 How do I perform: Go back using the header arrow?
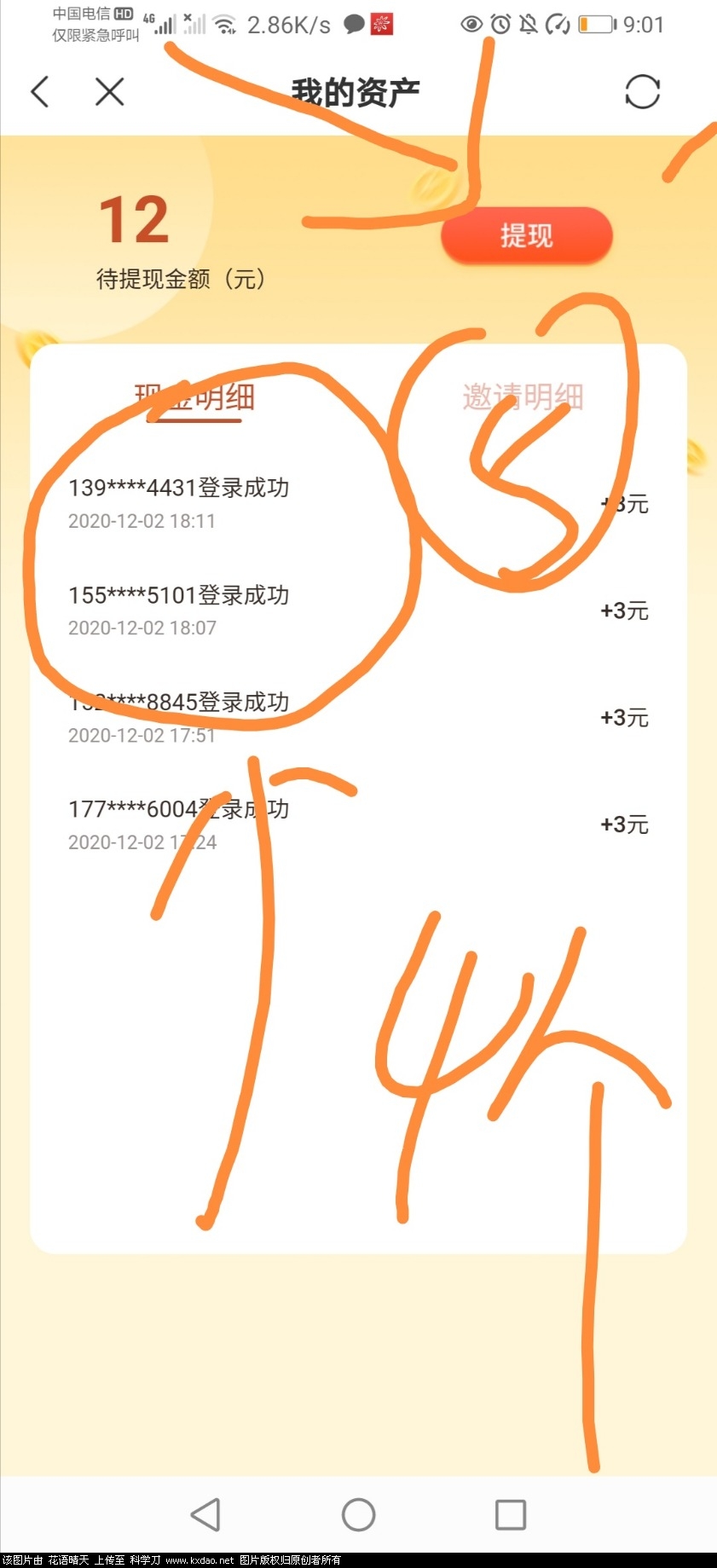[x=40, y=92]
